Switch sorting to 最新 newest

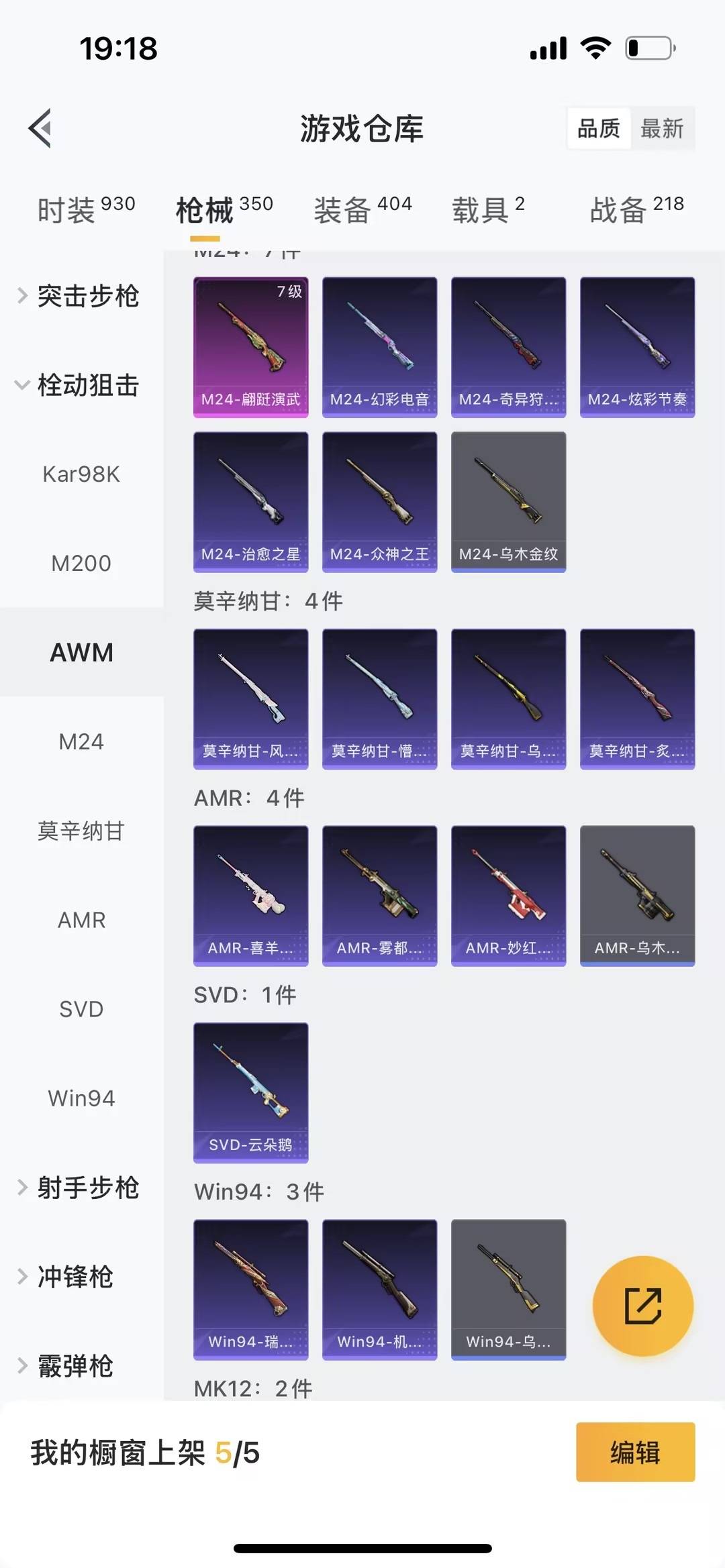(663, 129)
